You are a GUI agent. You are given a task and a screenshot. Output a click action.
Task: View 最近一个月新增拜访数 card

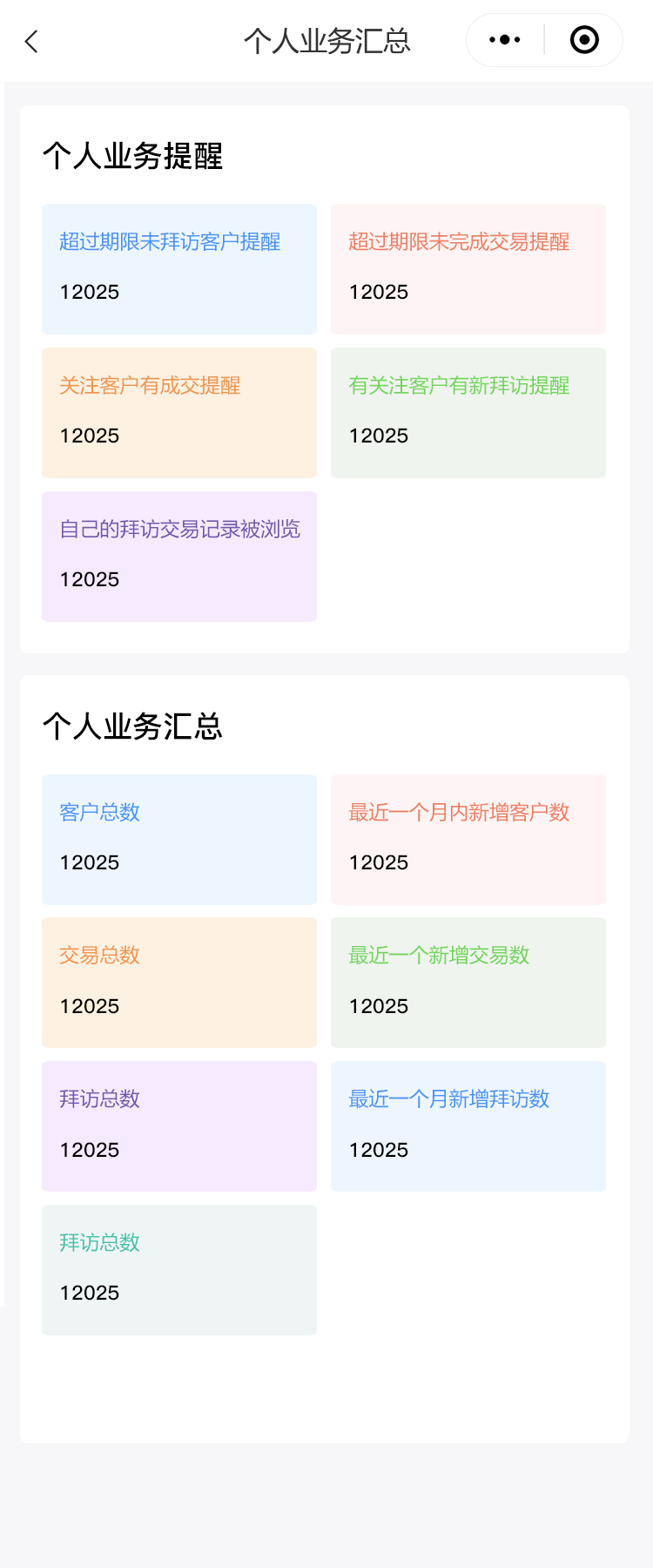click(468, 1126)
